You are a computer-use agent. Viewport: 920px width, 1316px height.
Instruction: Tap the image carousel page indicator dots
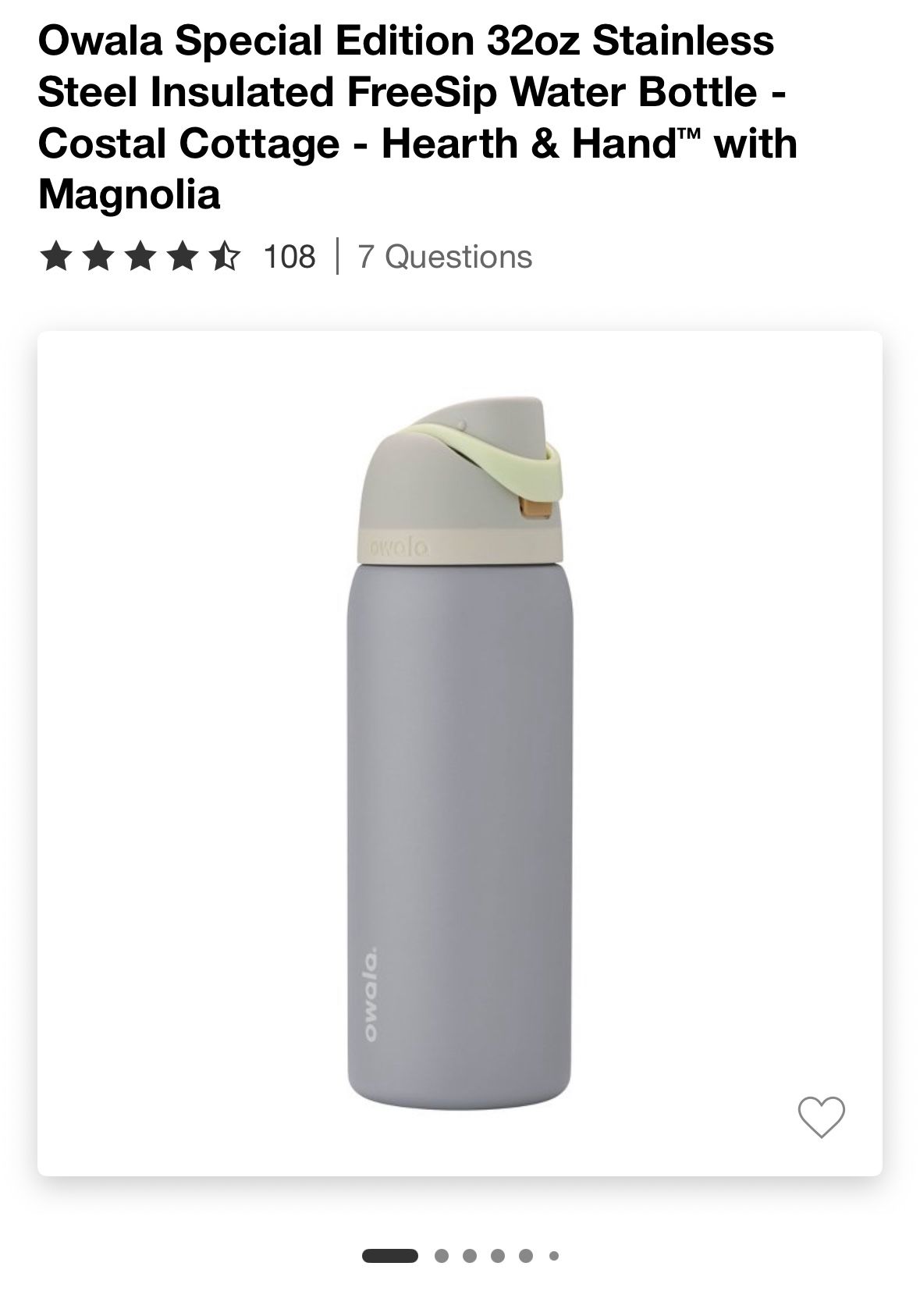[x=460, y=1256]
